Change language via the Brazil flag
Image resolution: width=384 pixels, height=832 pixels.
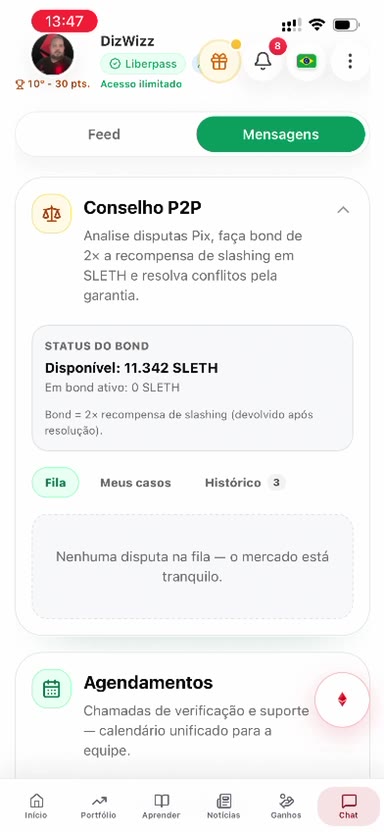306,62
